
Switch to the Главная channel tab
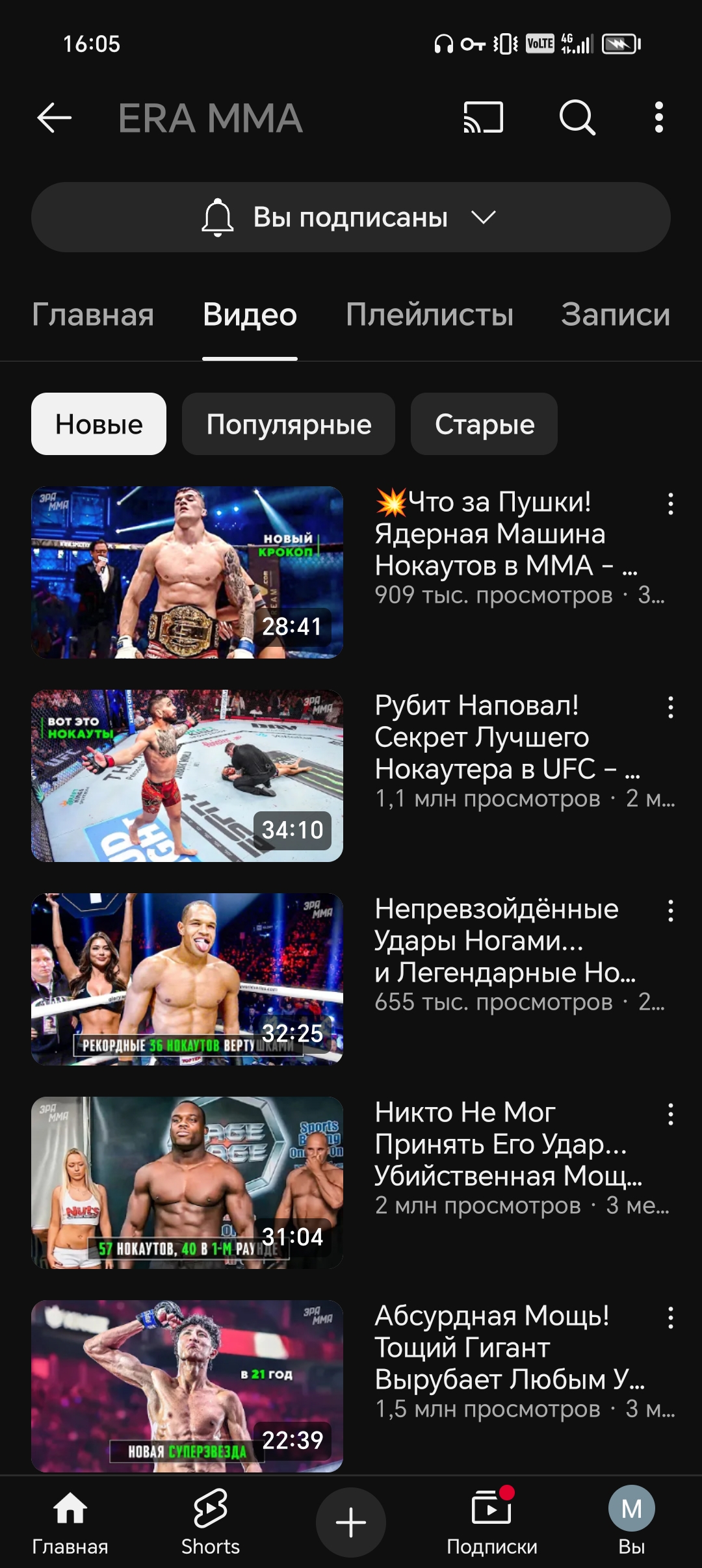[93, 315]
